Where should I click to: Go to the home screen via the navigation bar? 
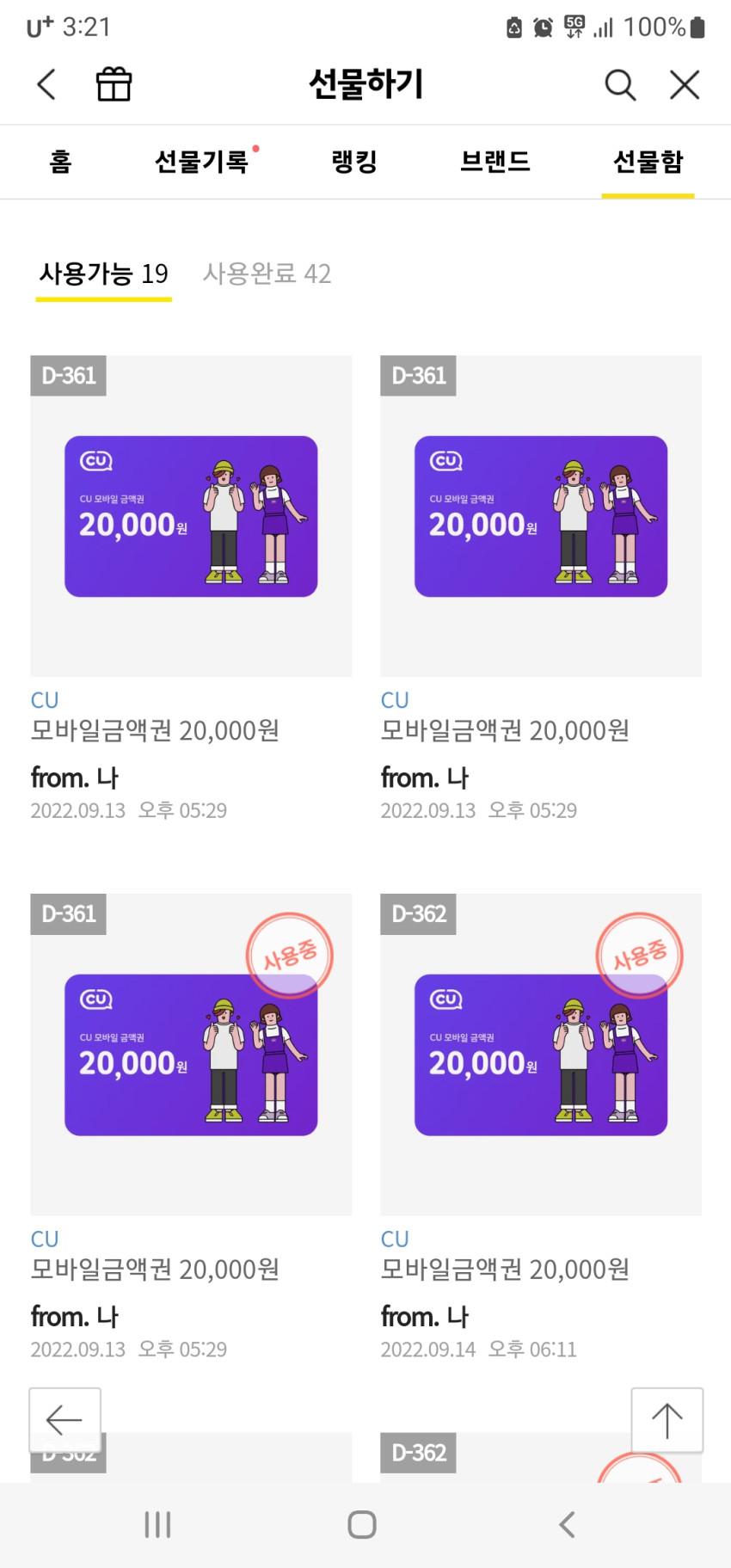pyautogui.click(x=362, y=1525)
